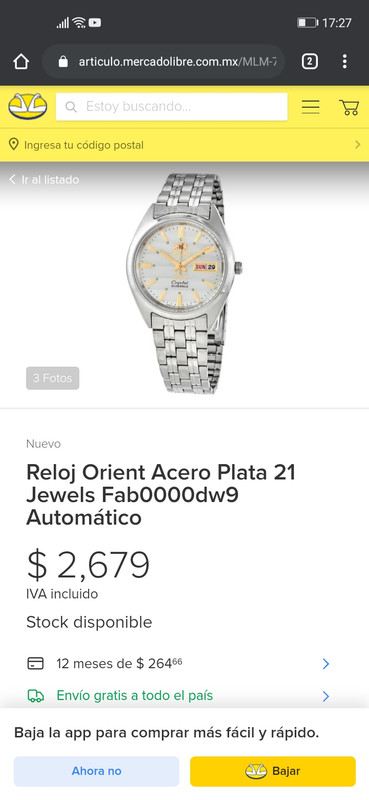Tap "Bajar" to download the app
Viewport: 369px width, 800px height.
click(x=273, y=771)
